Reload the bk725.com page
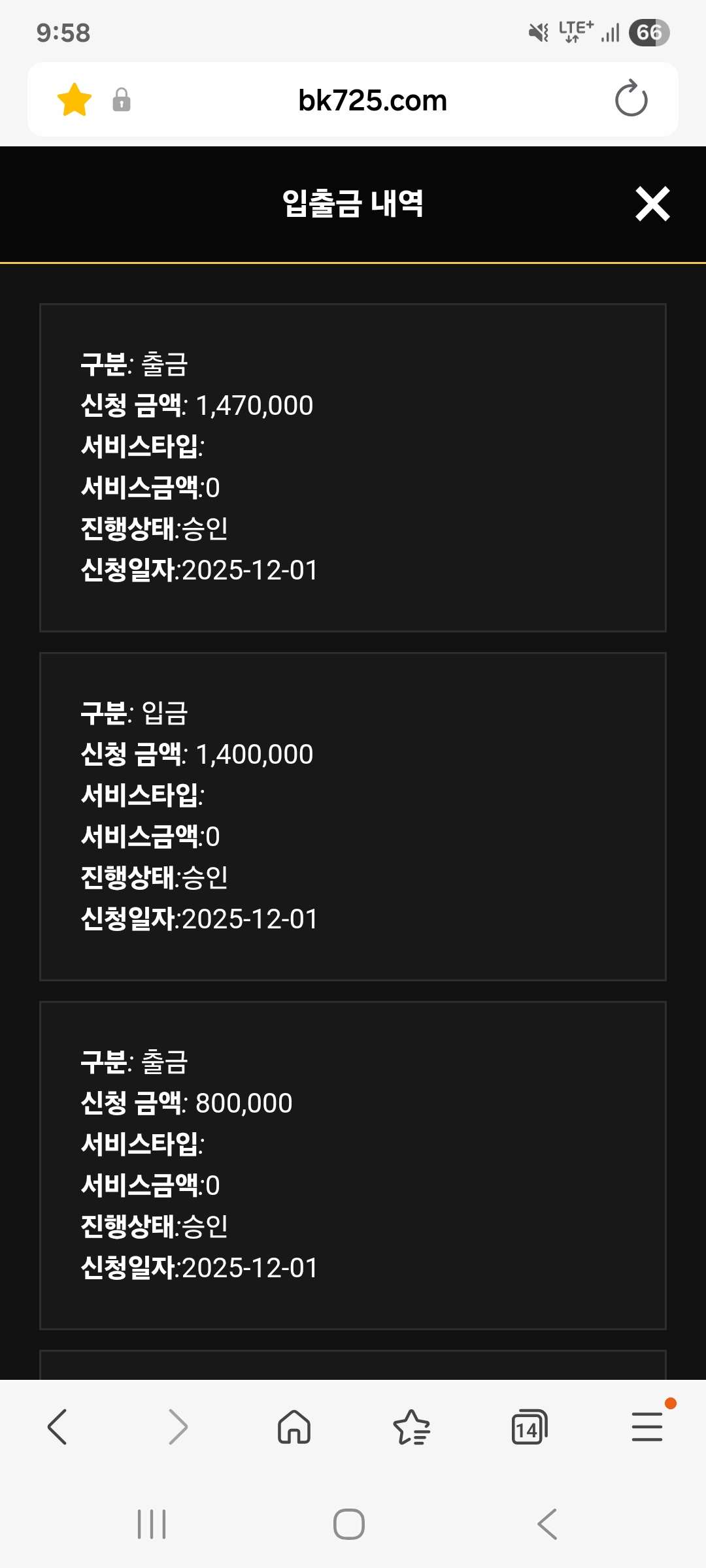706x1568 pixels. click(631, 99)
